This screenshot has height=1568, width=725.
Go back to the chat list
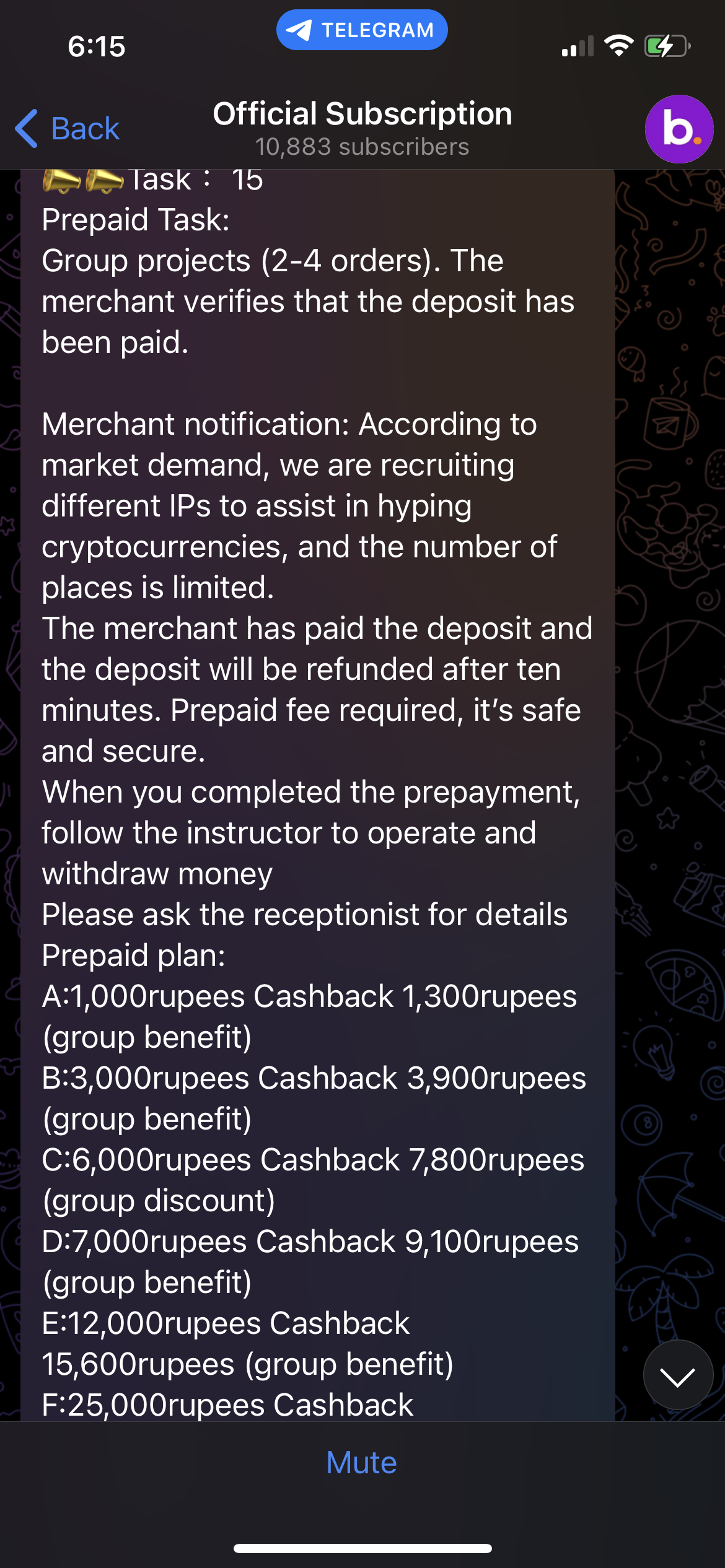[68, 129]
